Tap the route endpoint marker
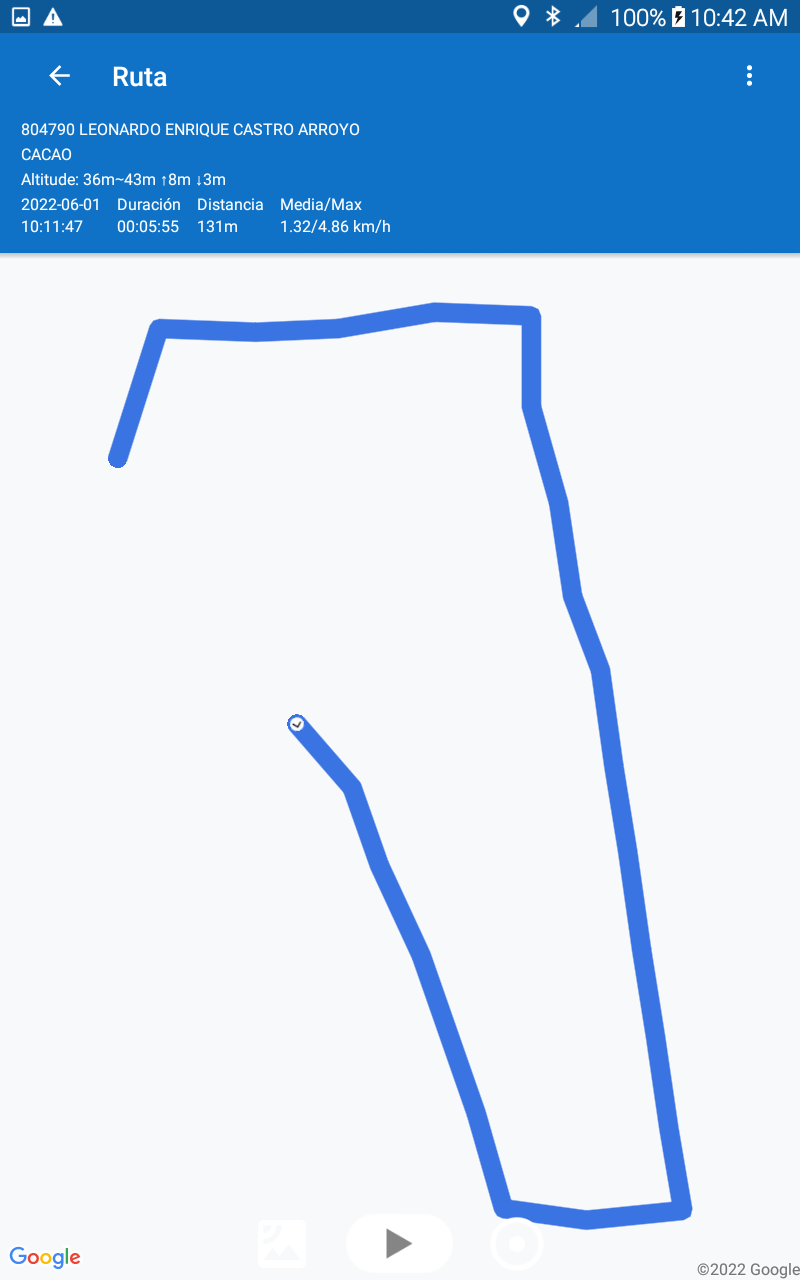The image size is (800, 1280). click(x=296, y=723)
